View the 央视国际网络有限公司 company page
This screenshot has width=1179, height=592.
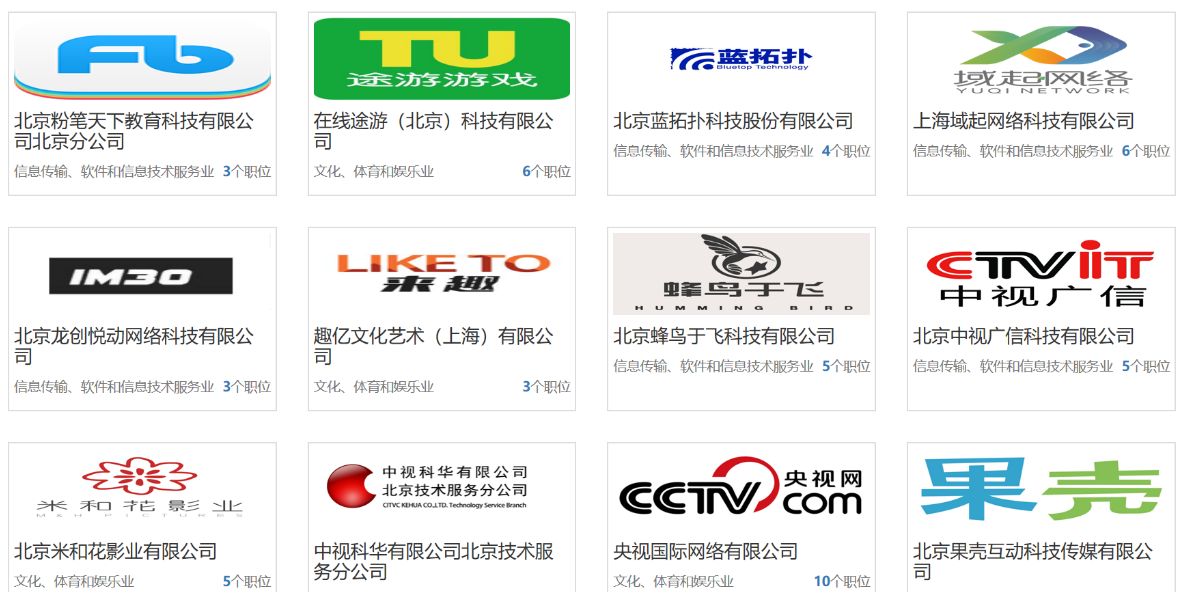pos(705,551)
